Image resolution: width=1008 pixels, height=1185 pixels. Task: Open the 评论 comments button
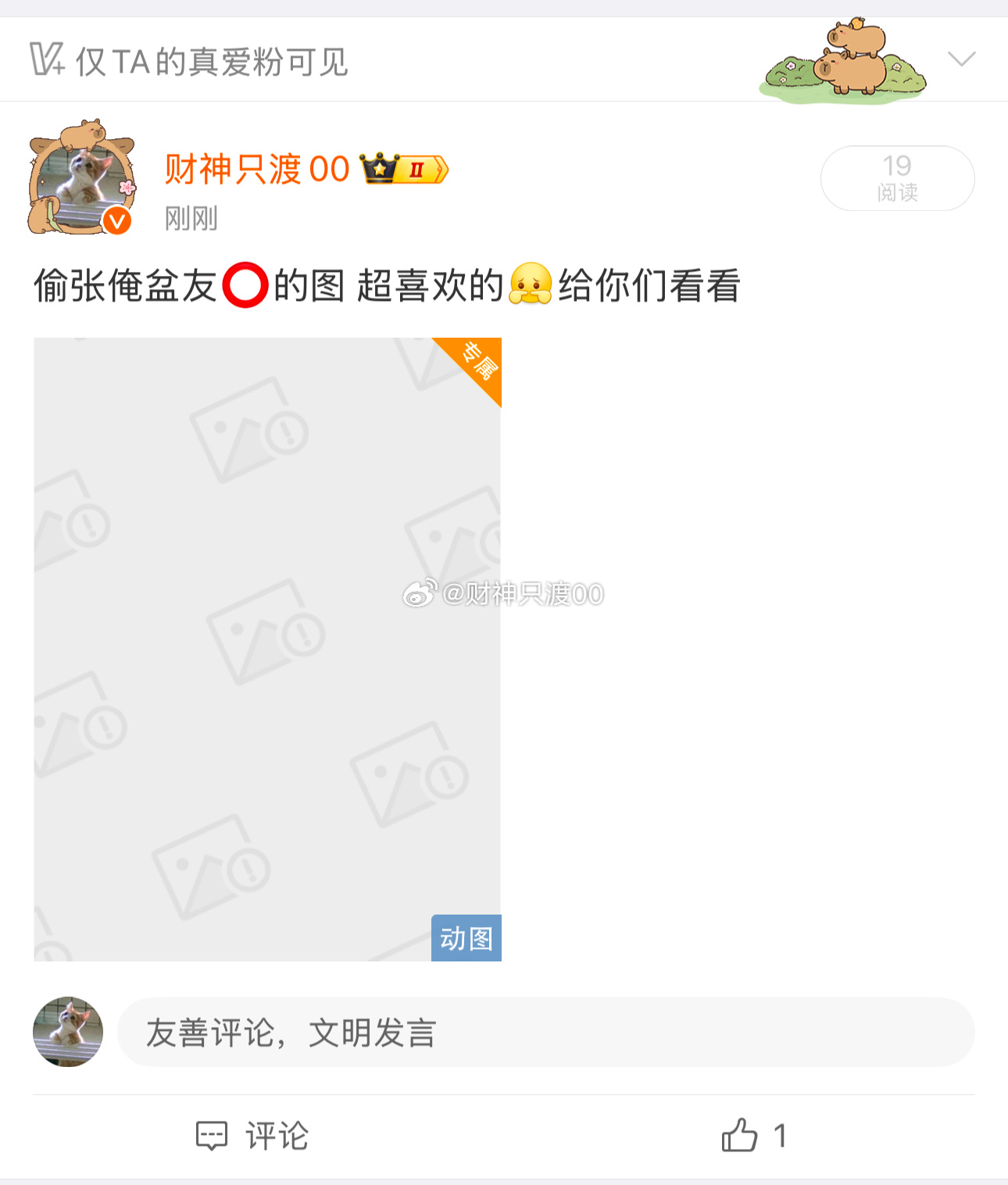252,1136
